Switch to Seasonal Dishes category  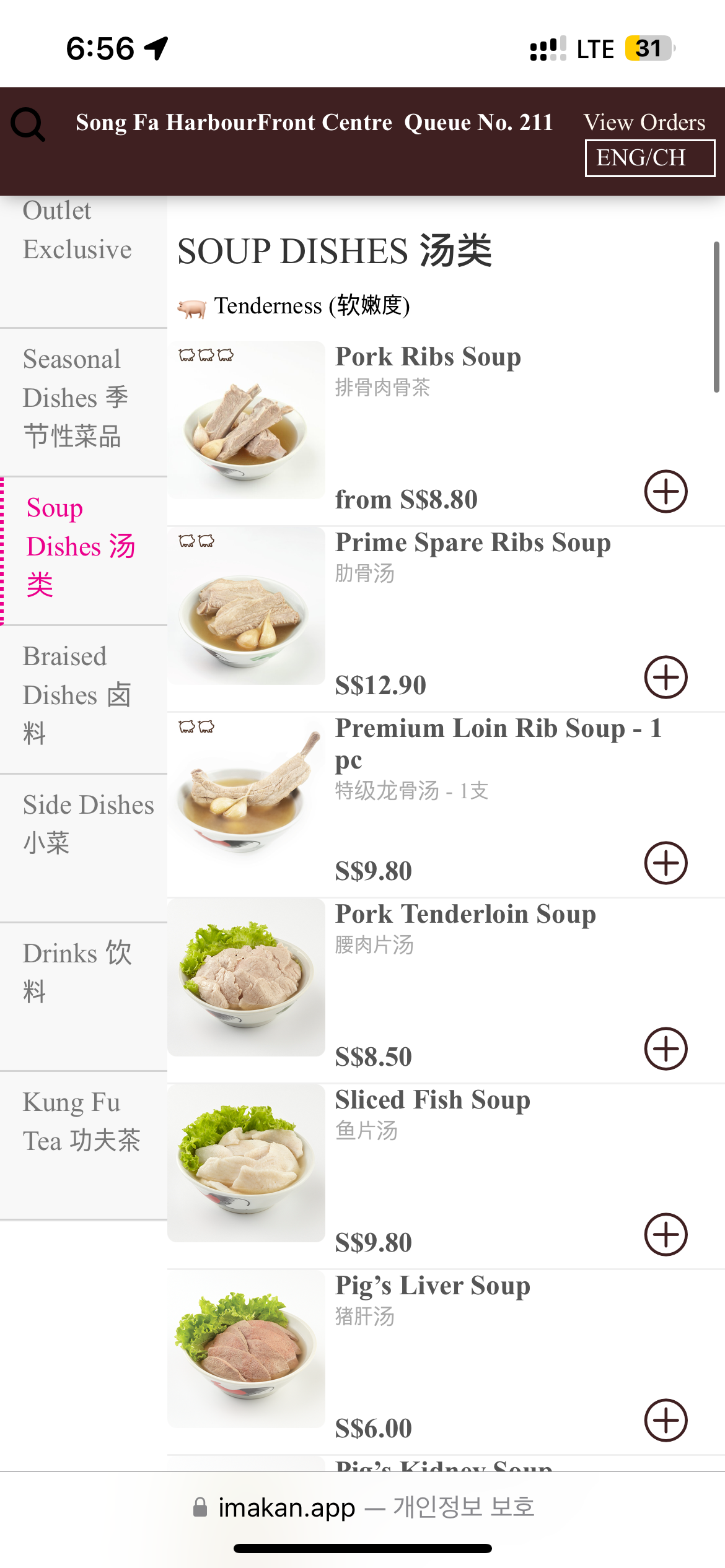point(76,398)
